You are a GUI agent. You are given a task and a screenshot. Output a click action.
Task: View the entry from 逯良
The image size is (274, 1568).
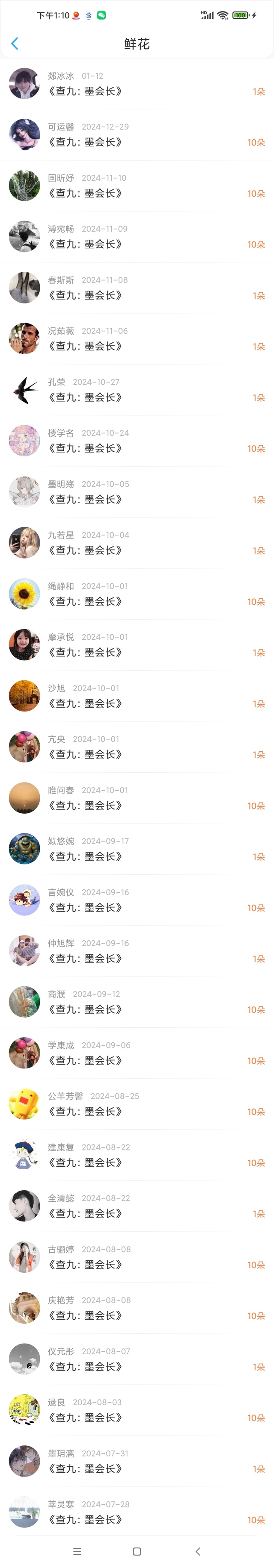point(137,1410)
